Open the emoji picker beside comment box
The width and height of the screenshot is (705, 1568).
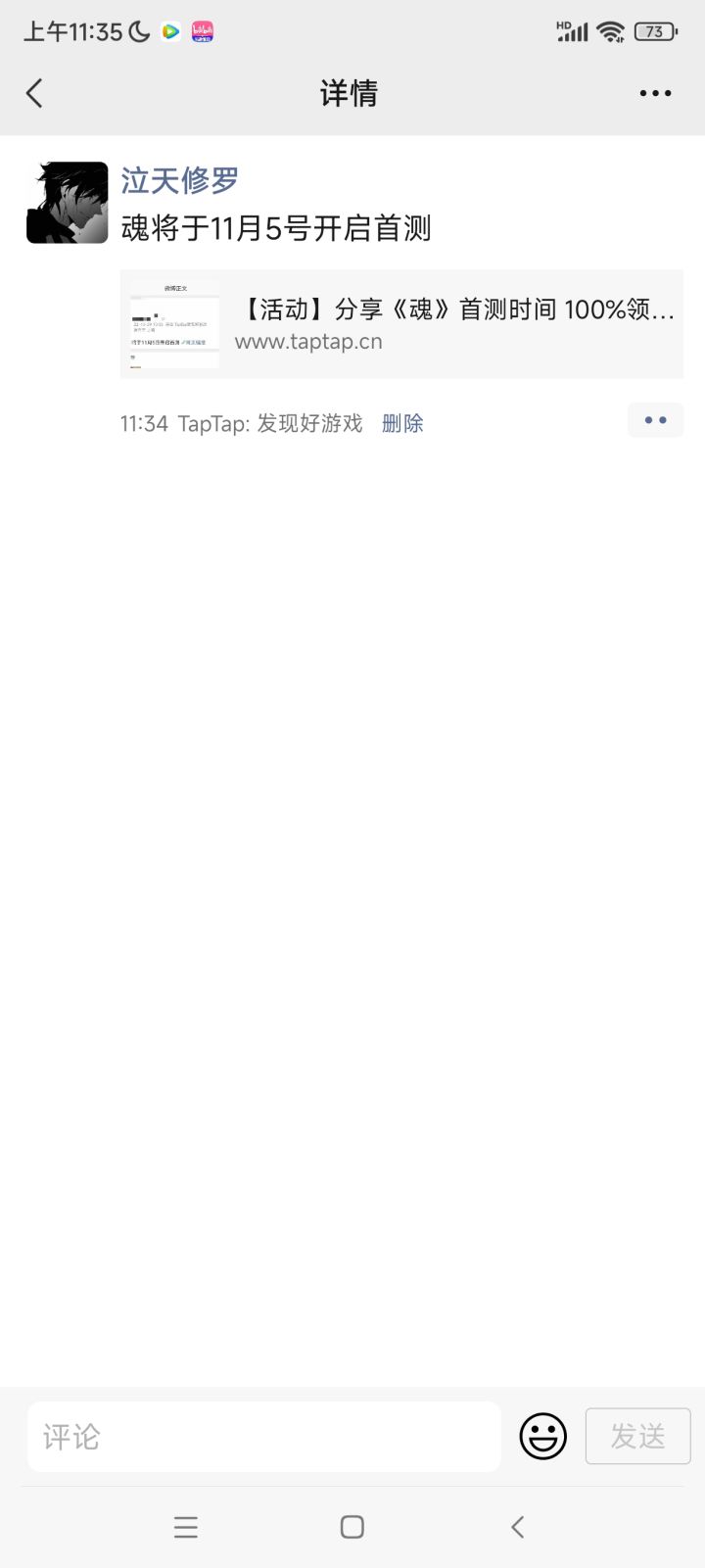pos(542,1436)
